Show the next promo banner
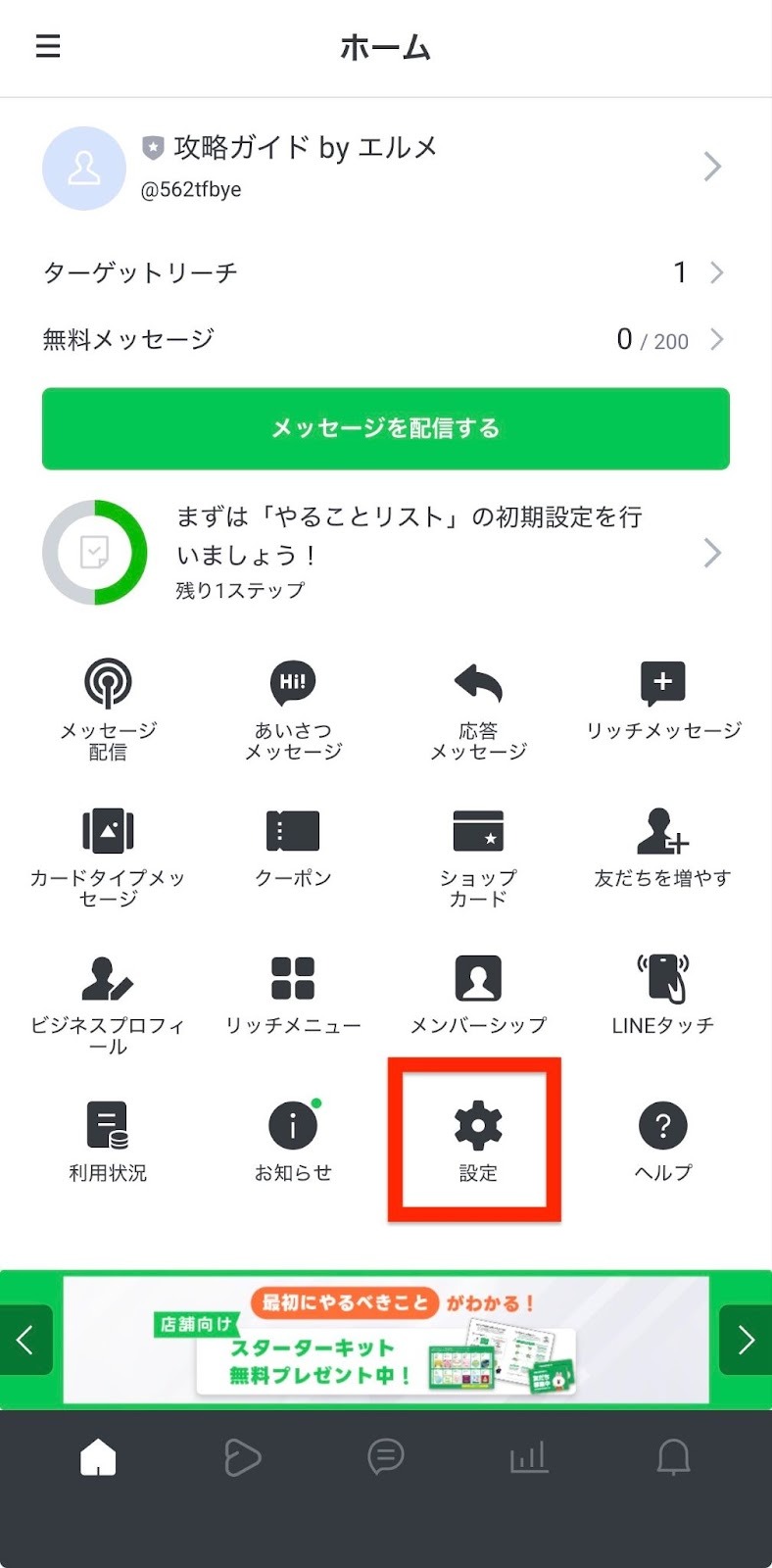772x1568 pixels. tap(745, 1340)
